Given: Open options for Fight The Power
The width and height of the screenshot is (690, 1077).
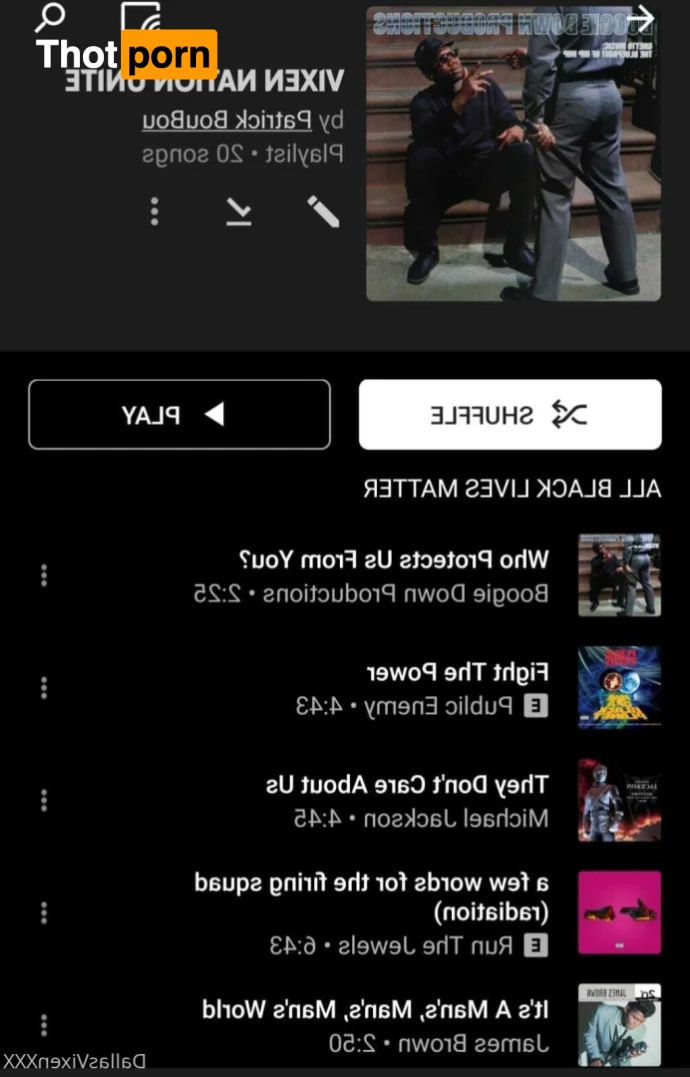Looking at the screenshot, I should tap(43, 688).
